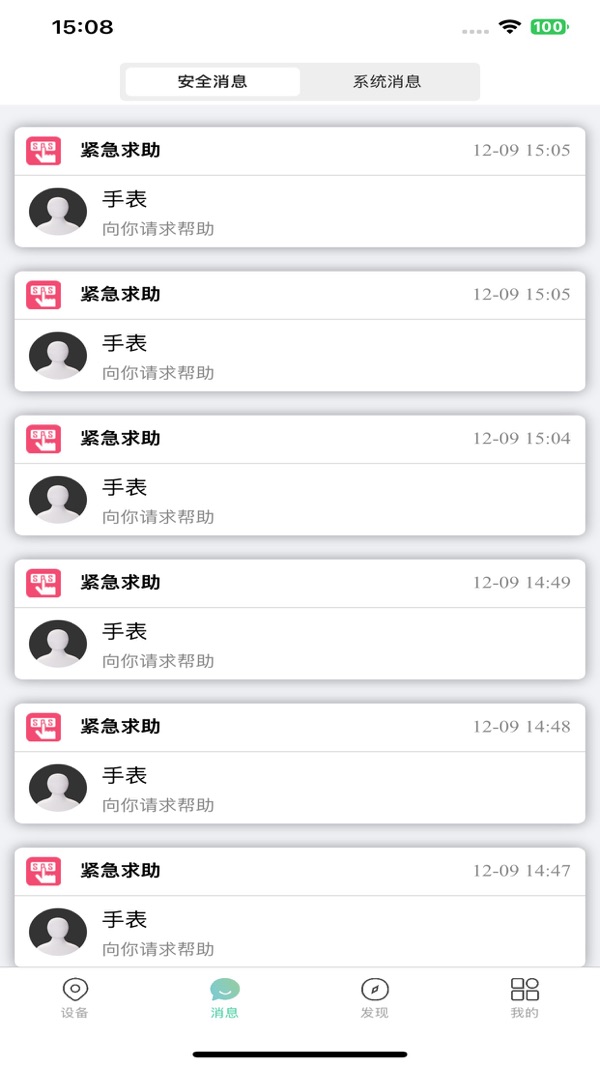Open the 消息 tab in bottom bar
This screenshot has height=1067, width=600.
[225, 997]
